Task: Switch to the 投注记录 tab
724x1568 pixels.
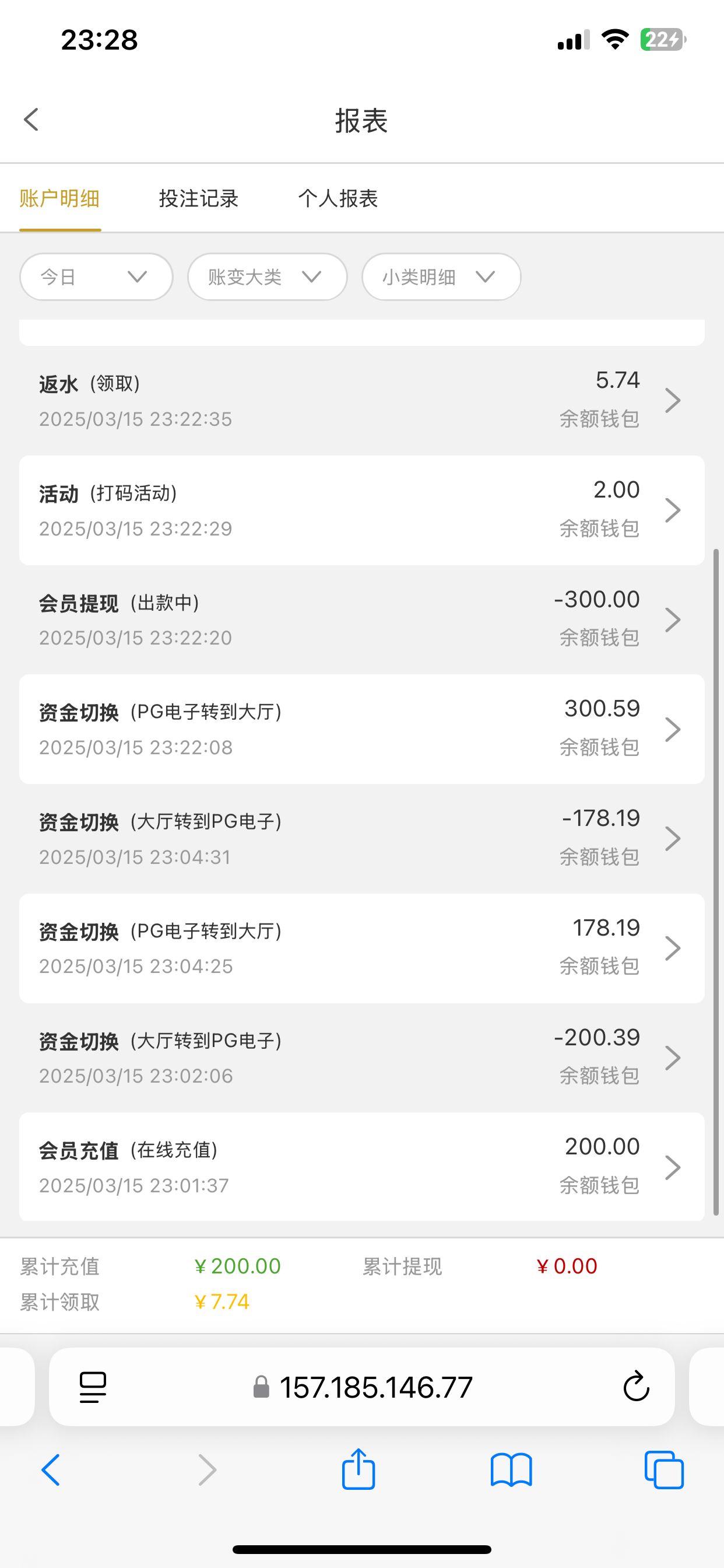Action: coord(198,198)
